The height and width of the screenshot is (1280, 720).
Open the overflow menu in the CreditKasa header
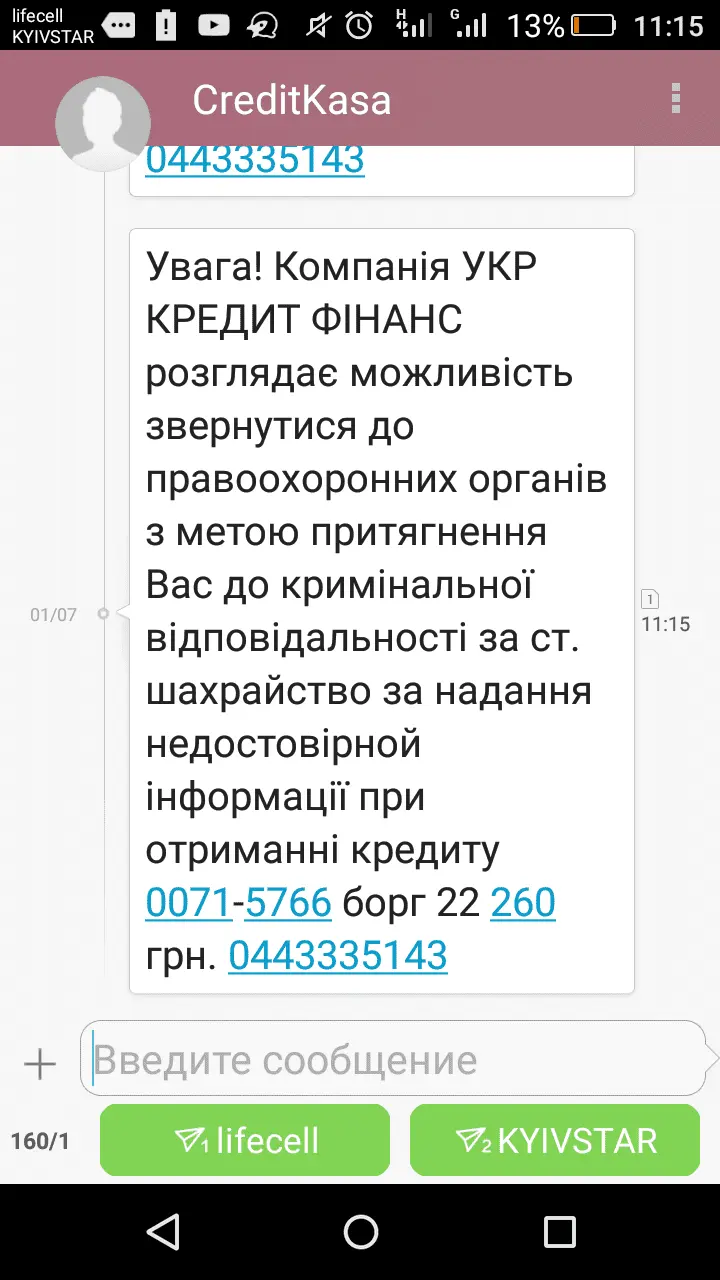[x=677, y=98]
